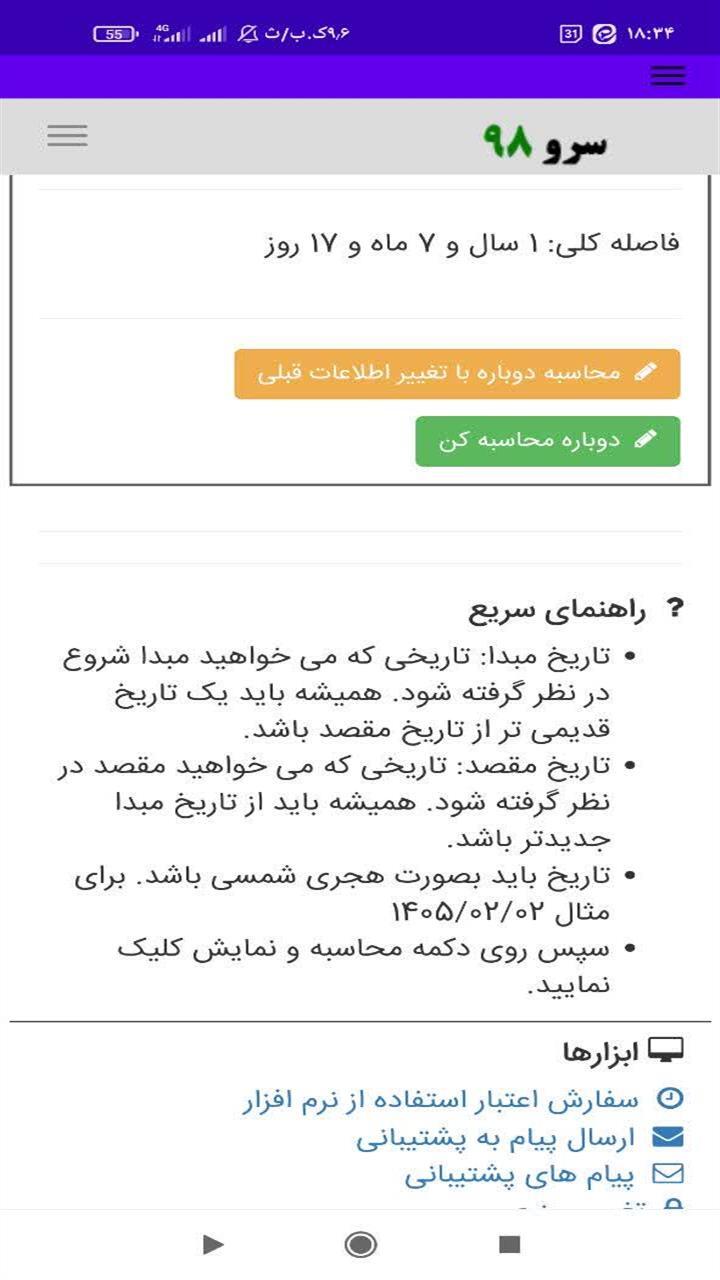Tap the recent apps square button
The height and width of the screenshot is (1280, 720).
pos(508,1246)
